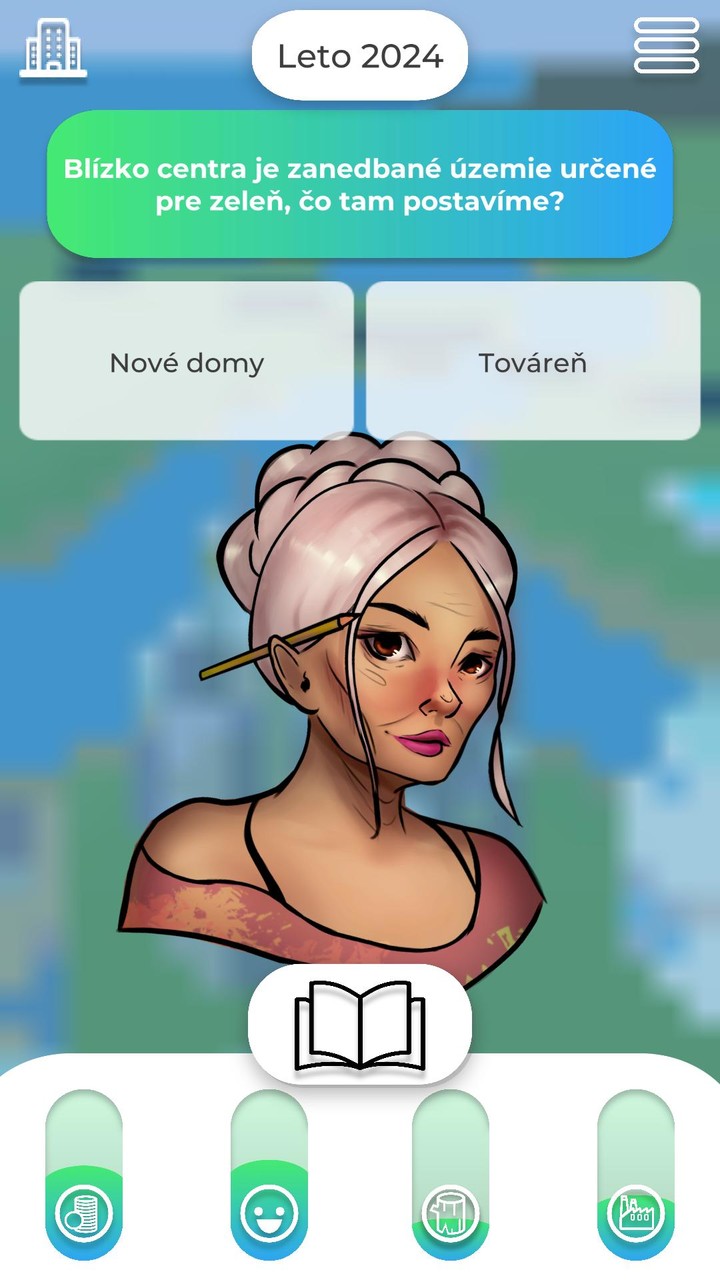Open the book icon button
Screen dimensions: 720x1280
[359, 1024]
